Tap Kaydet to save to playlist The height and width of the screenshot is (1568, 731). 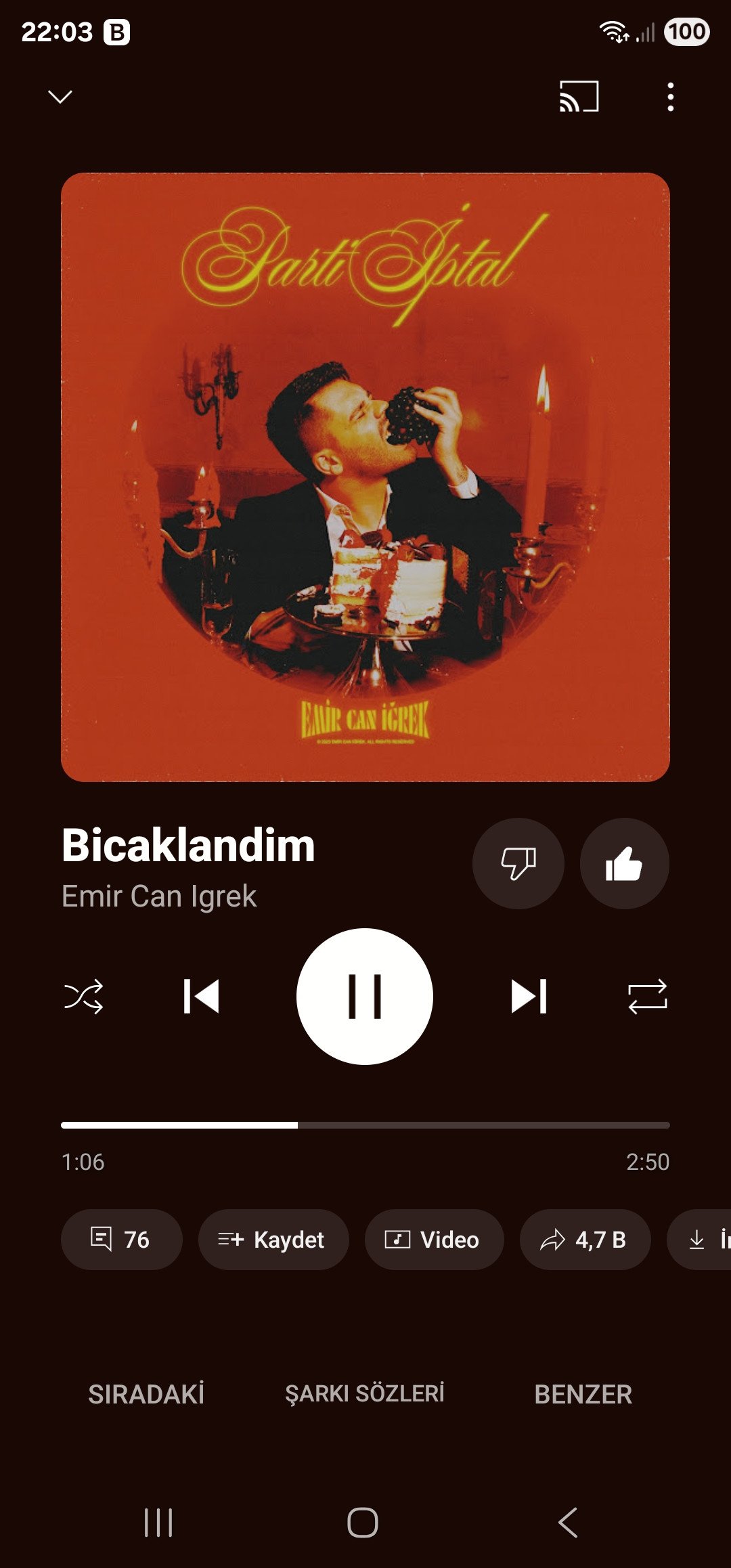[x=273, y=1239]
